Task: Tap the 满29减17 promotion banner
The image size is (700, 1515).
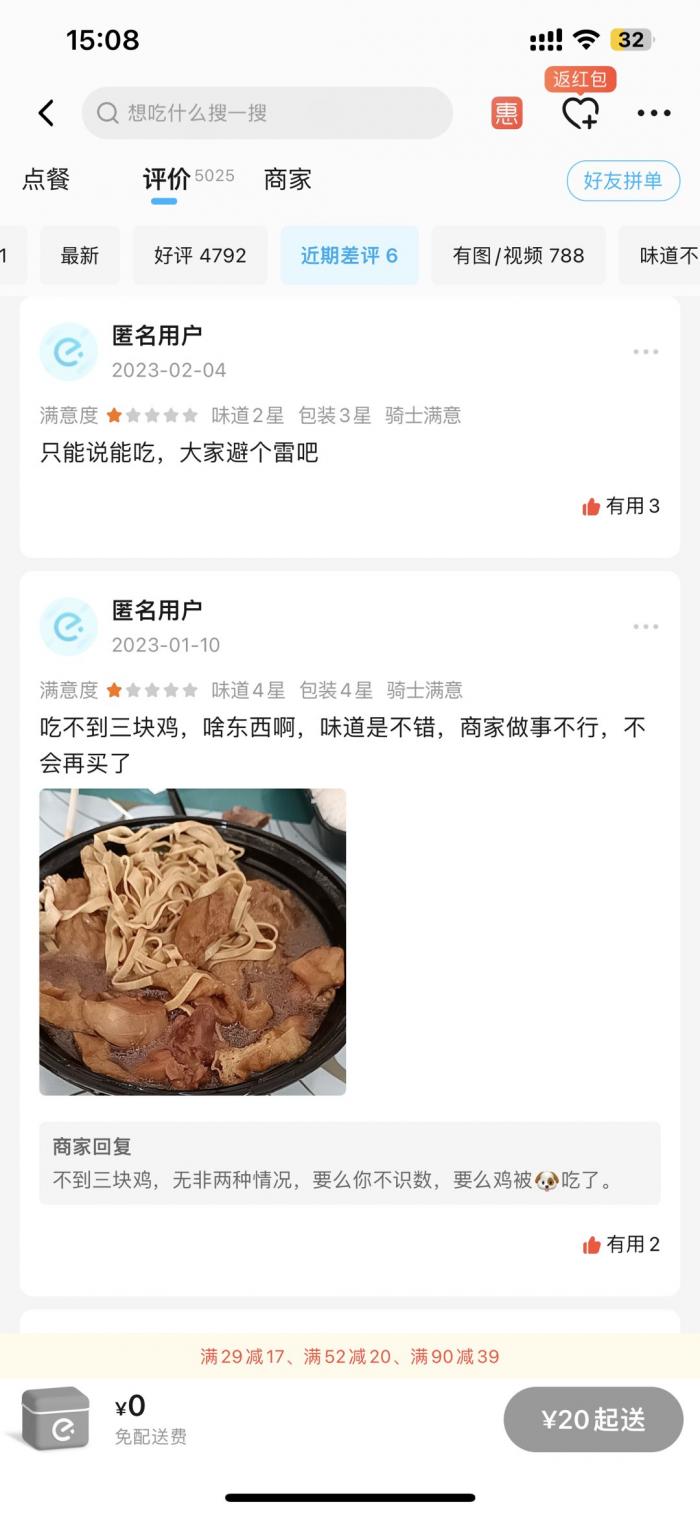Action: pos(350,1357)
